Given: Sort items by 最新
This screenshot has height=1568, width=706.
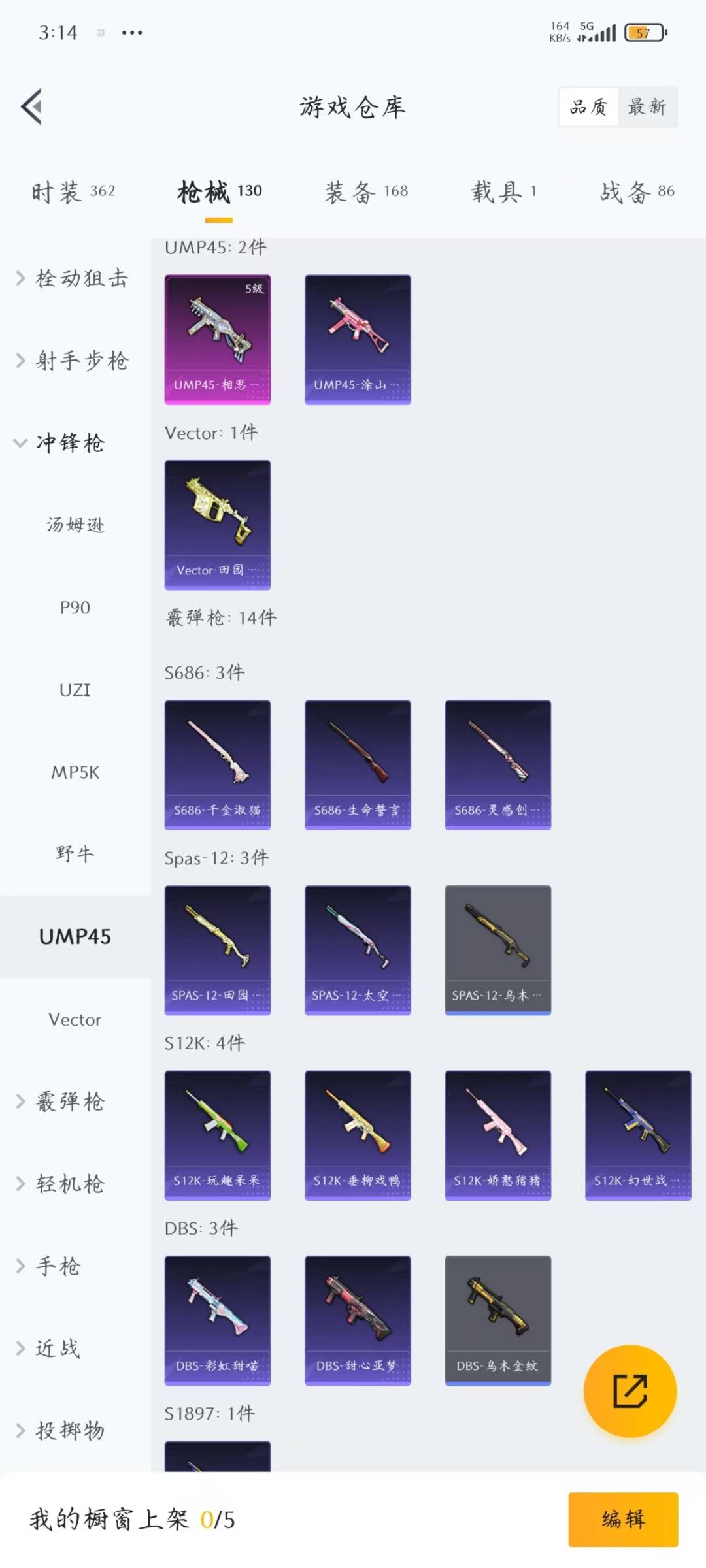Looking at the screenshot, I should (647, 106).
